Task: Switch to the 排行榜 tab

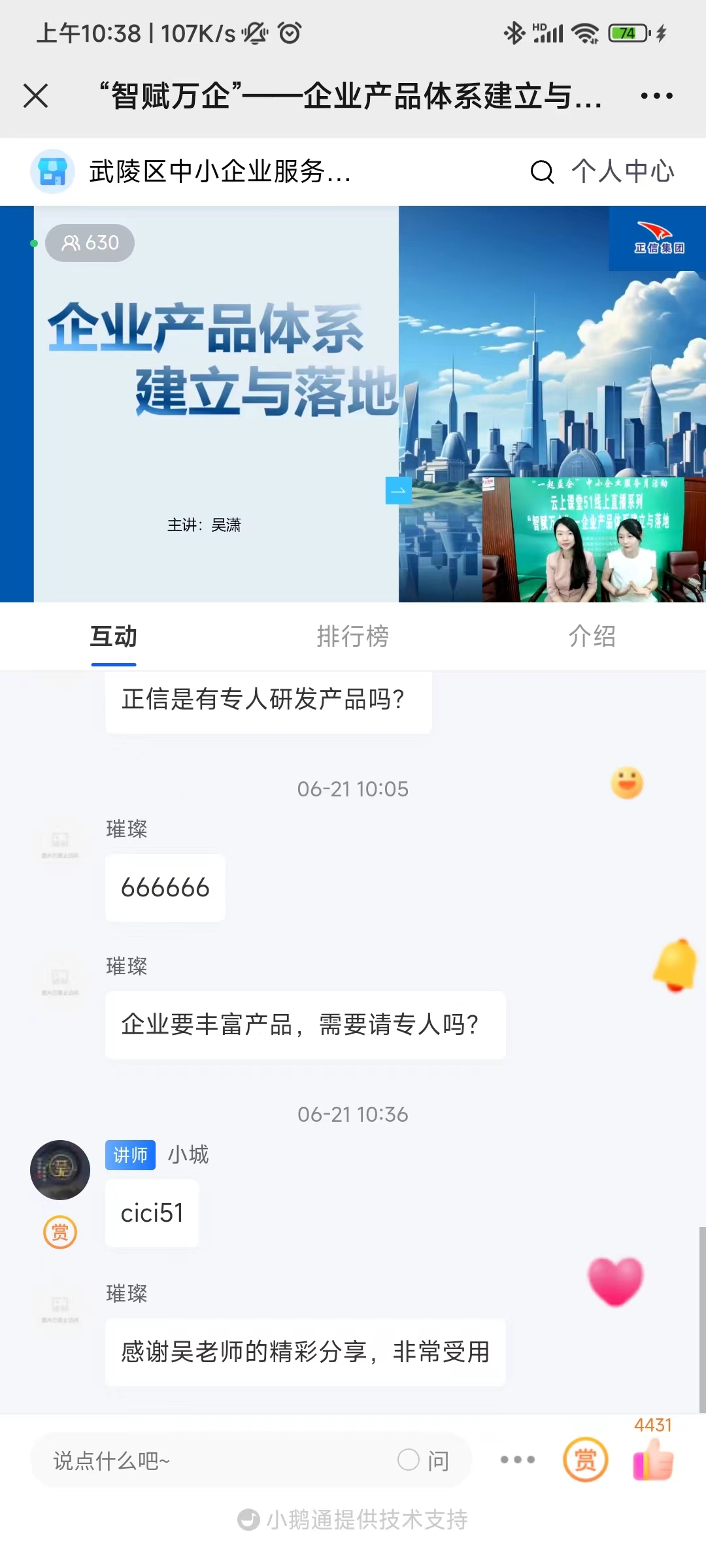Action: (x=353, y=636)
